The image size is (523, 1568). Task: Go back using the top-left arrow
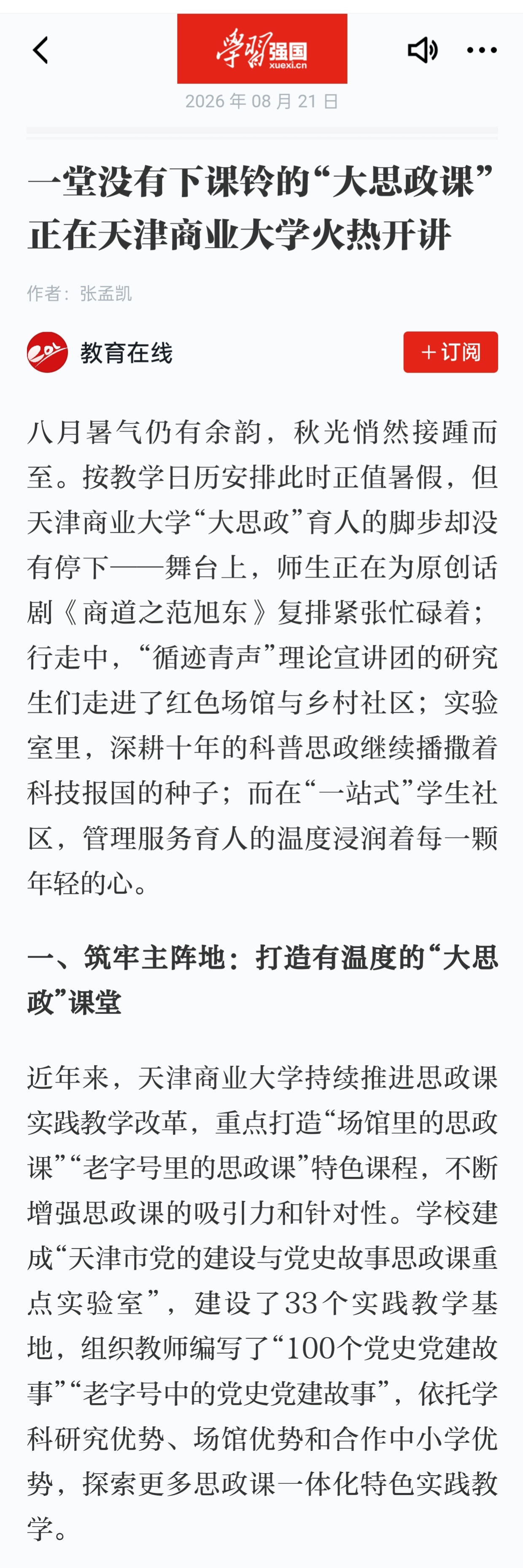tap(40, 50)
